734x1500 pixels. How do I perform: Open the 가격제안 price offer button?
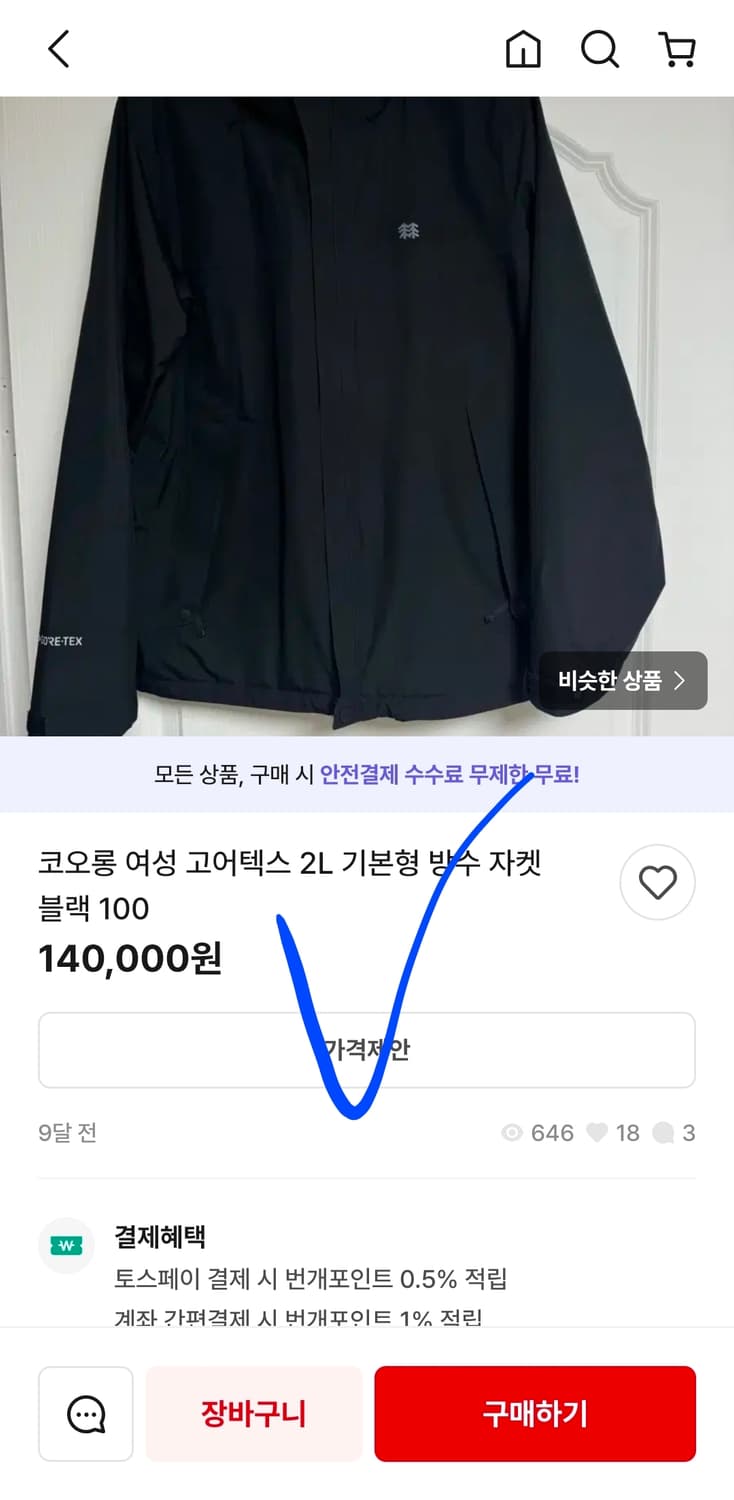point(366,1049)
